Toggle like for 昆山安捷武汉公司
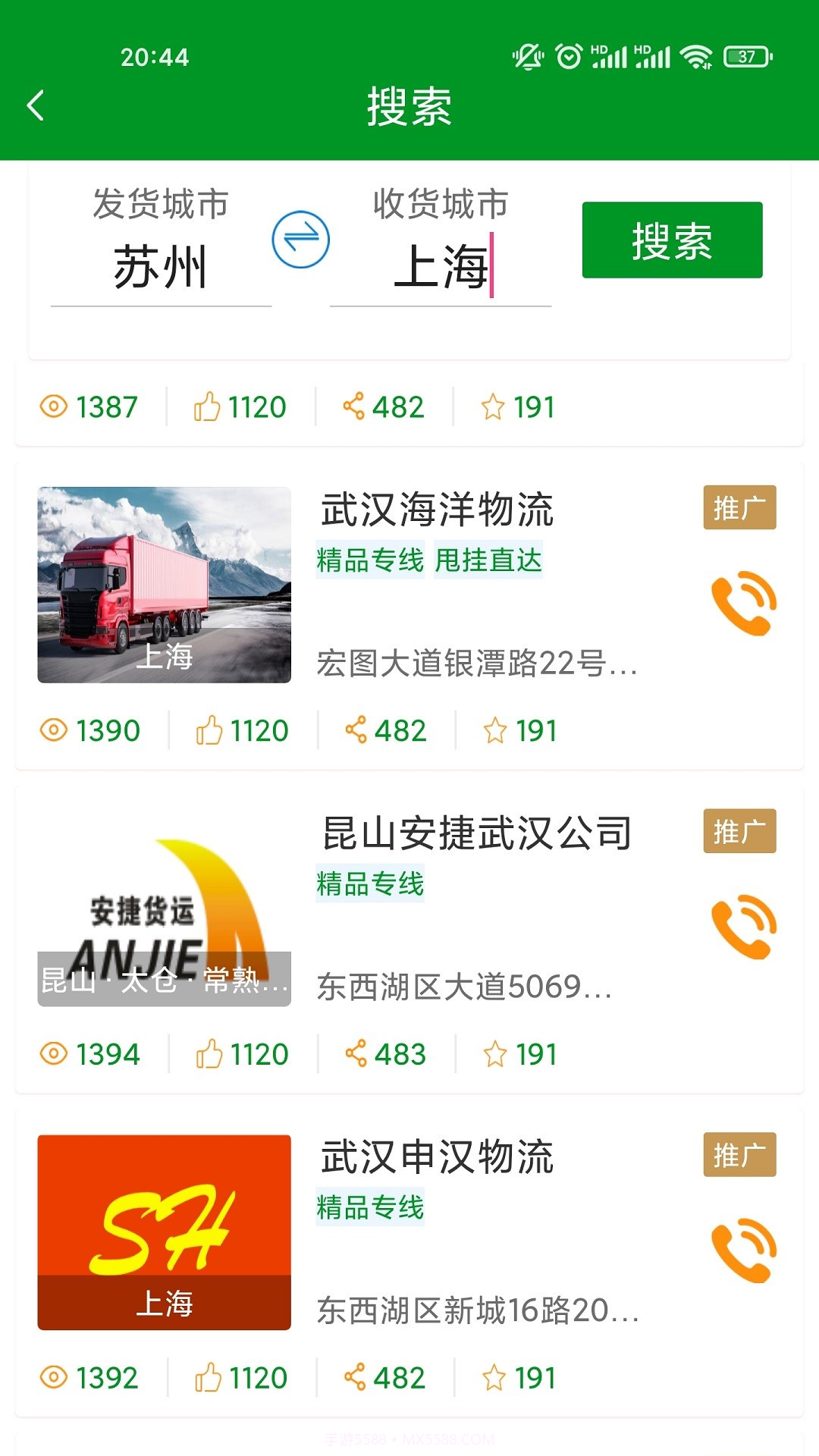The image size is (819, 1456). tap(209, 1053)
